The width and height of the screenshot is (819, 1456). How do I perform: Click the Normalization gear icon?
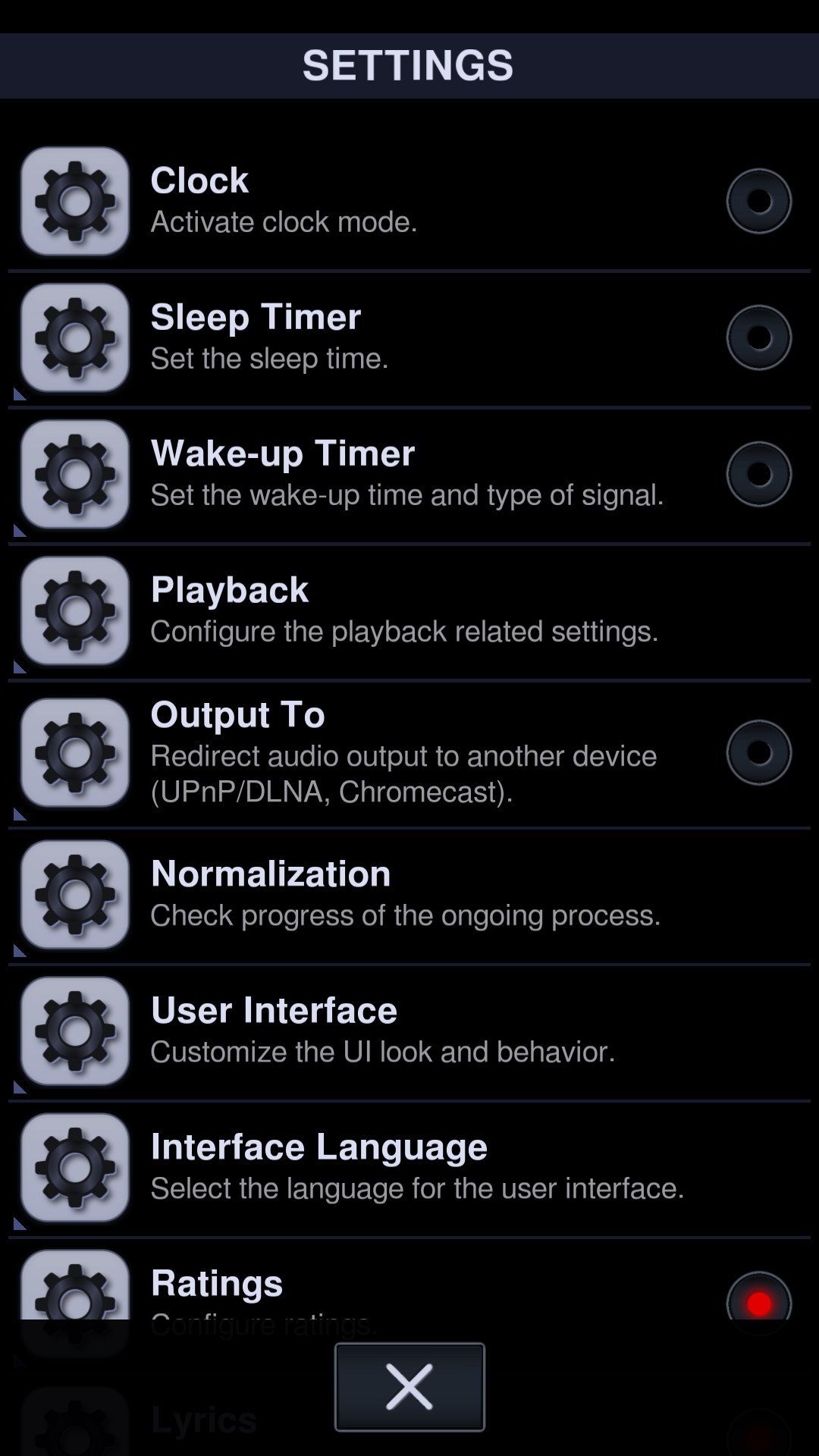[74, 895]
